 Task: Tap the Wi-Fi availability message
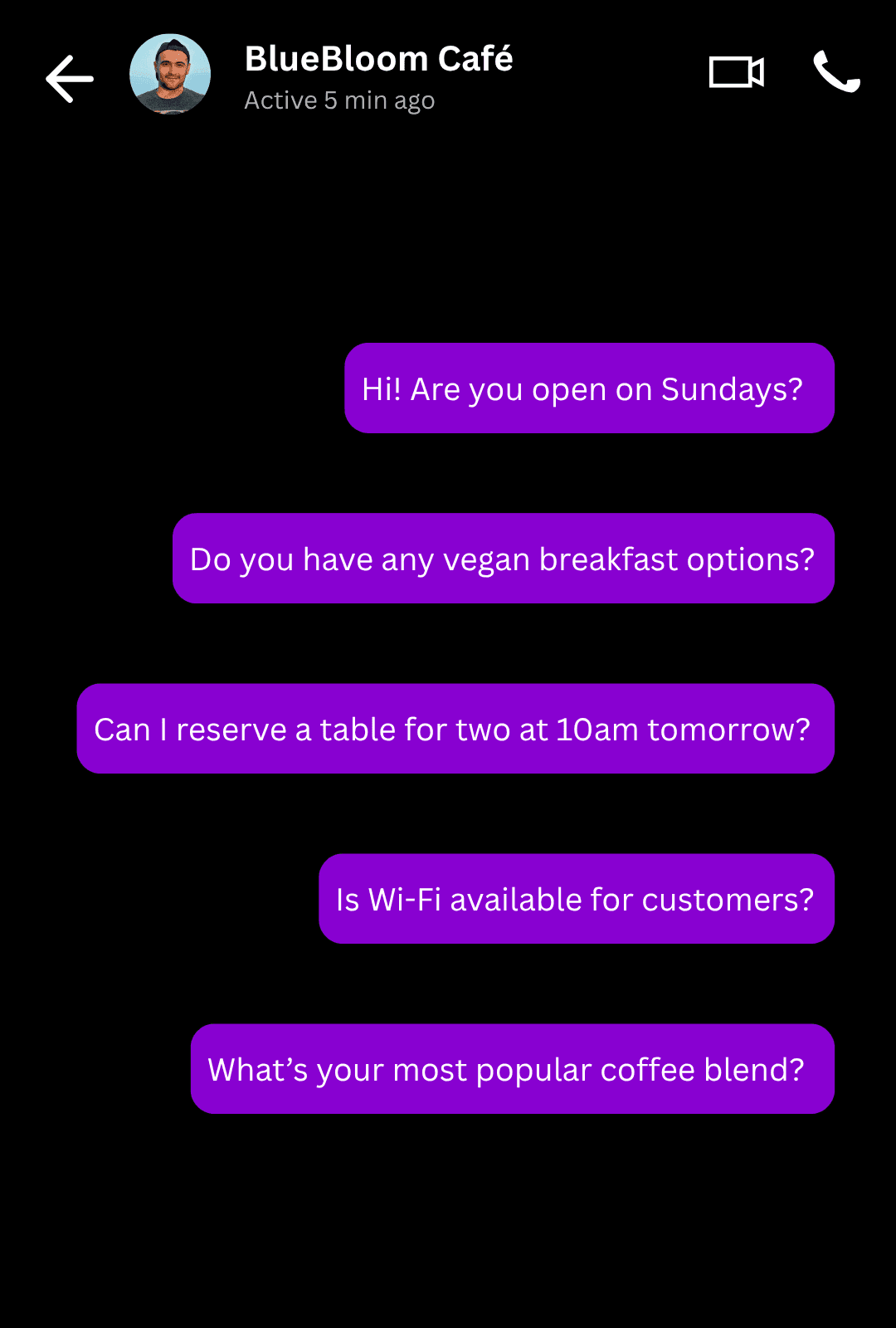pos(577,899)
